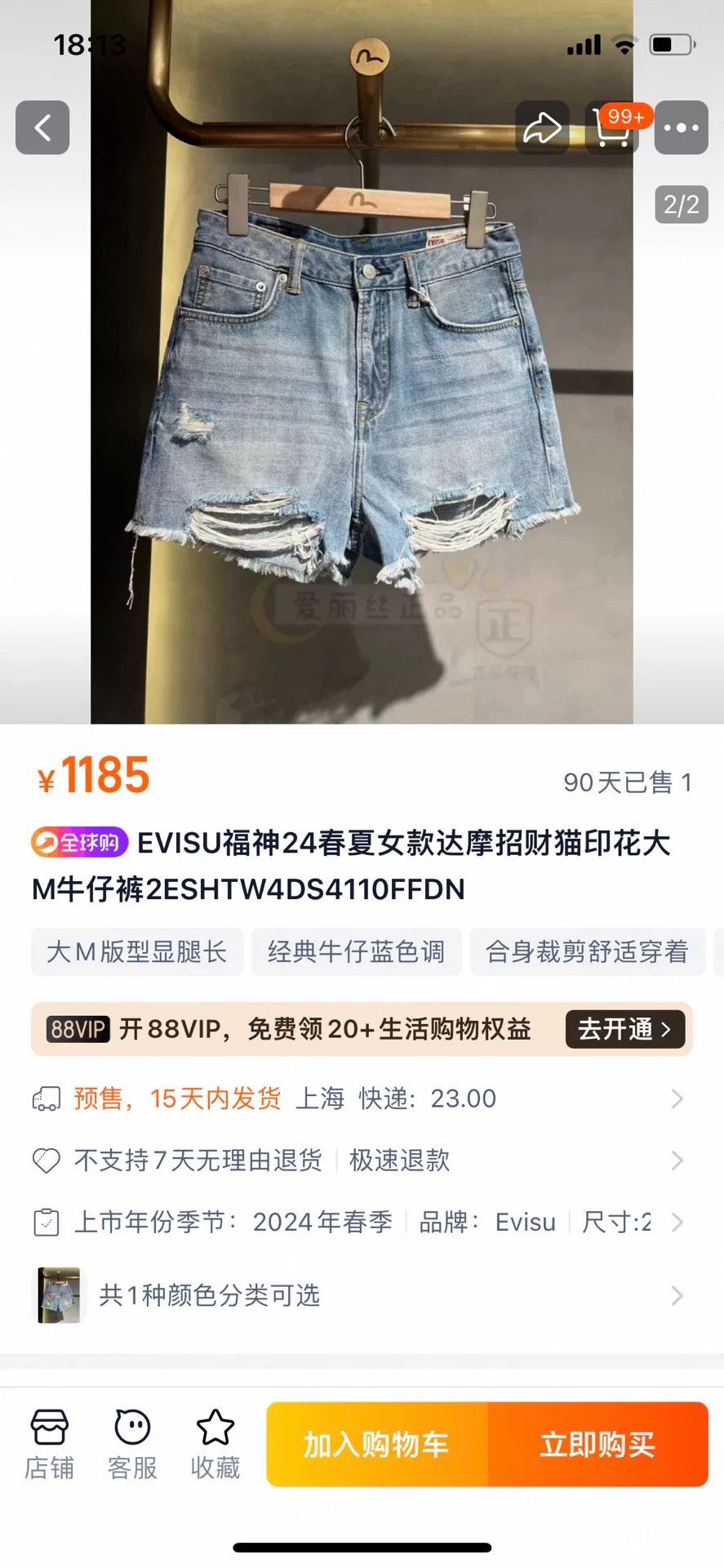Open the 不支持7天无理由退货 return policy row
The image size is (724, 1568).
(x=362, y=1160)
